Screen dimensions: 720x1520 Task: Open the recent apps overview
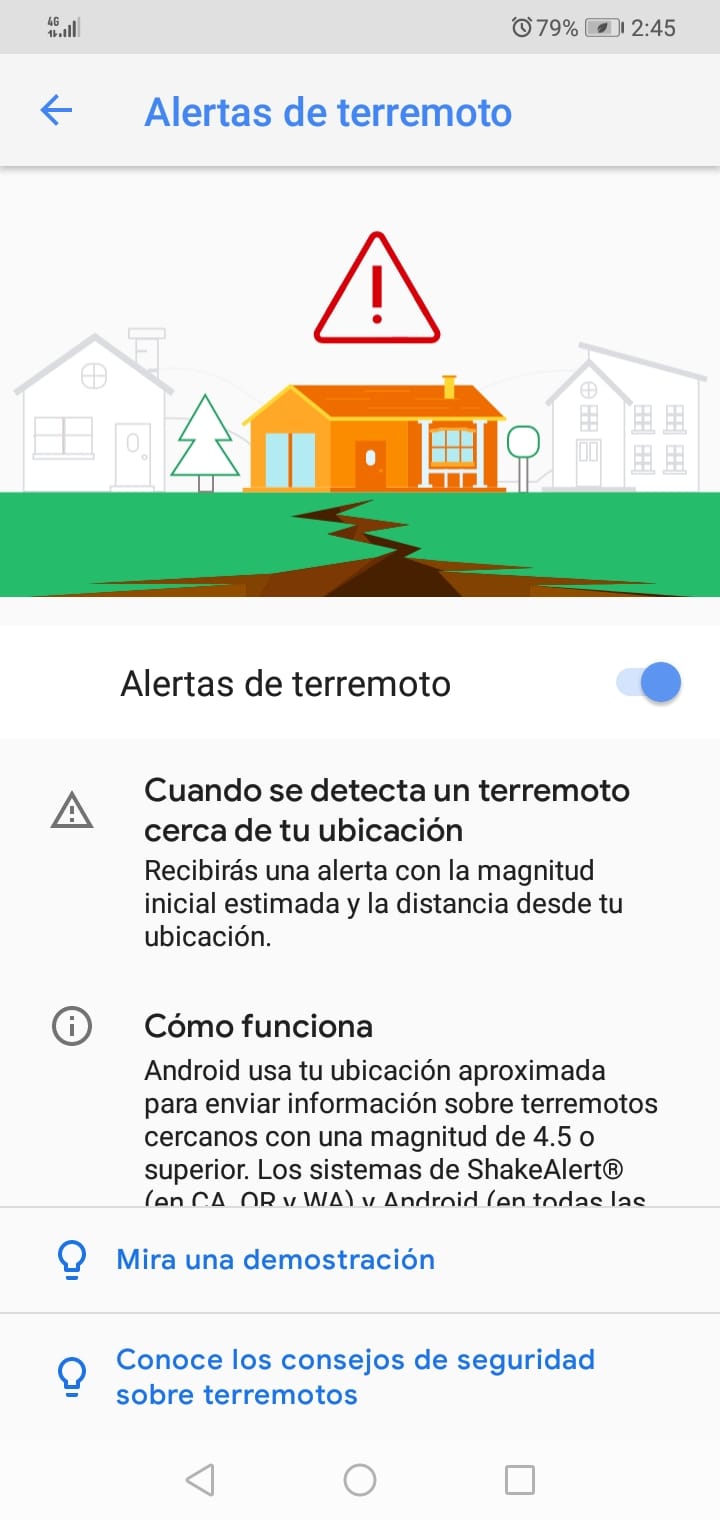click(x=520, y=1480)
